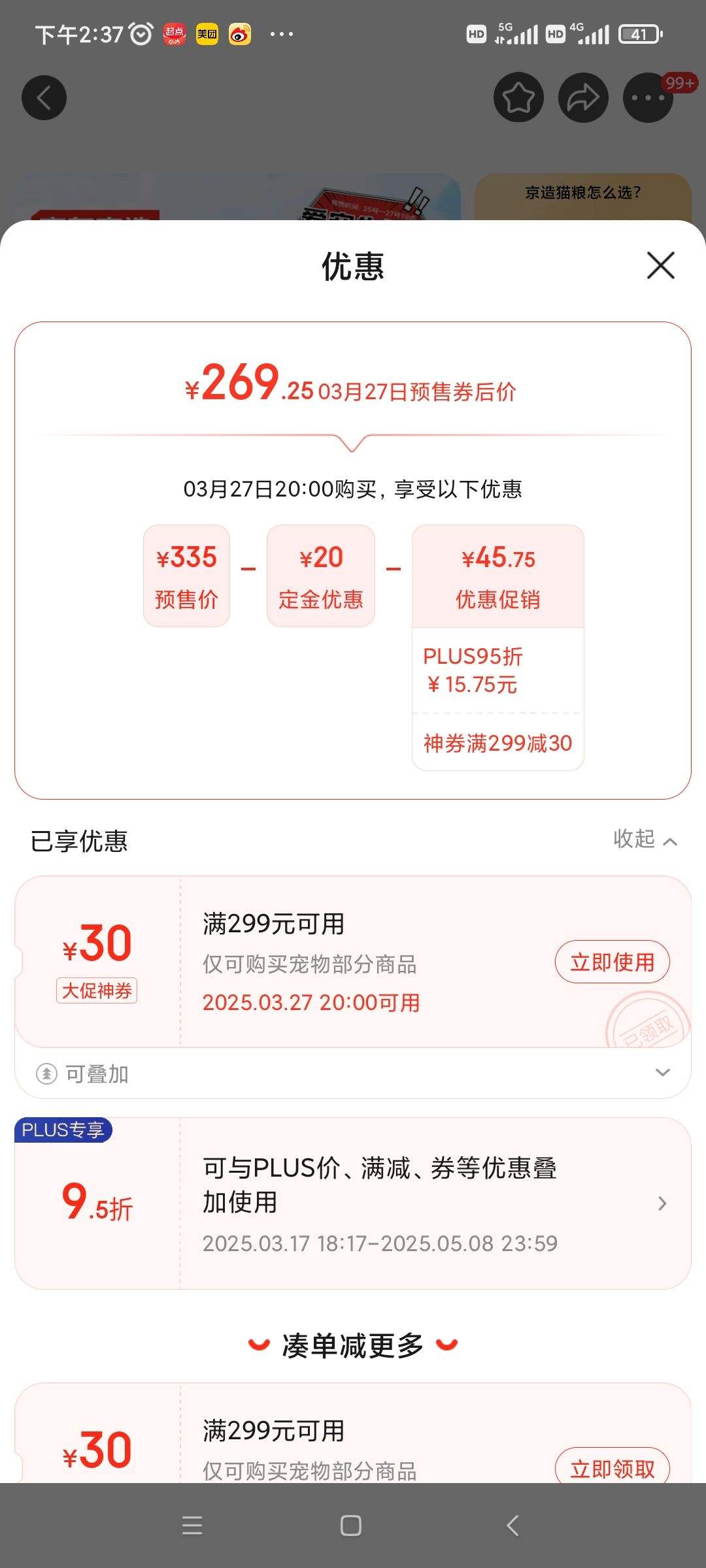Collapse 已享优惠 using the 收起 control
This screenshot has height=1568, width=706.
644,841
